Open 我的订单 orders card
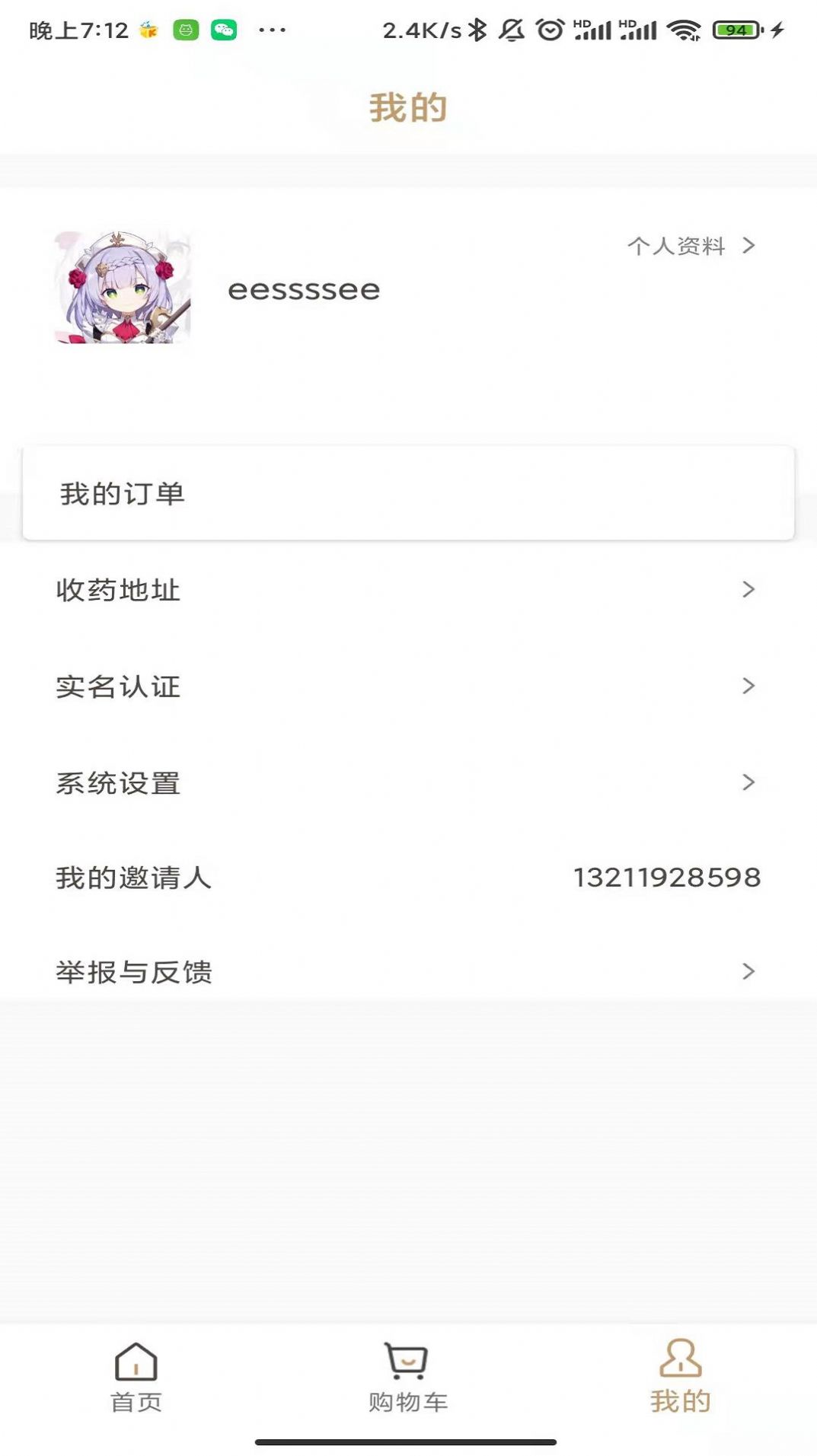The width and height of the screenshot is (817, 1456). point(408,493)
